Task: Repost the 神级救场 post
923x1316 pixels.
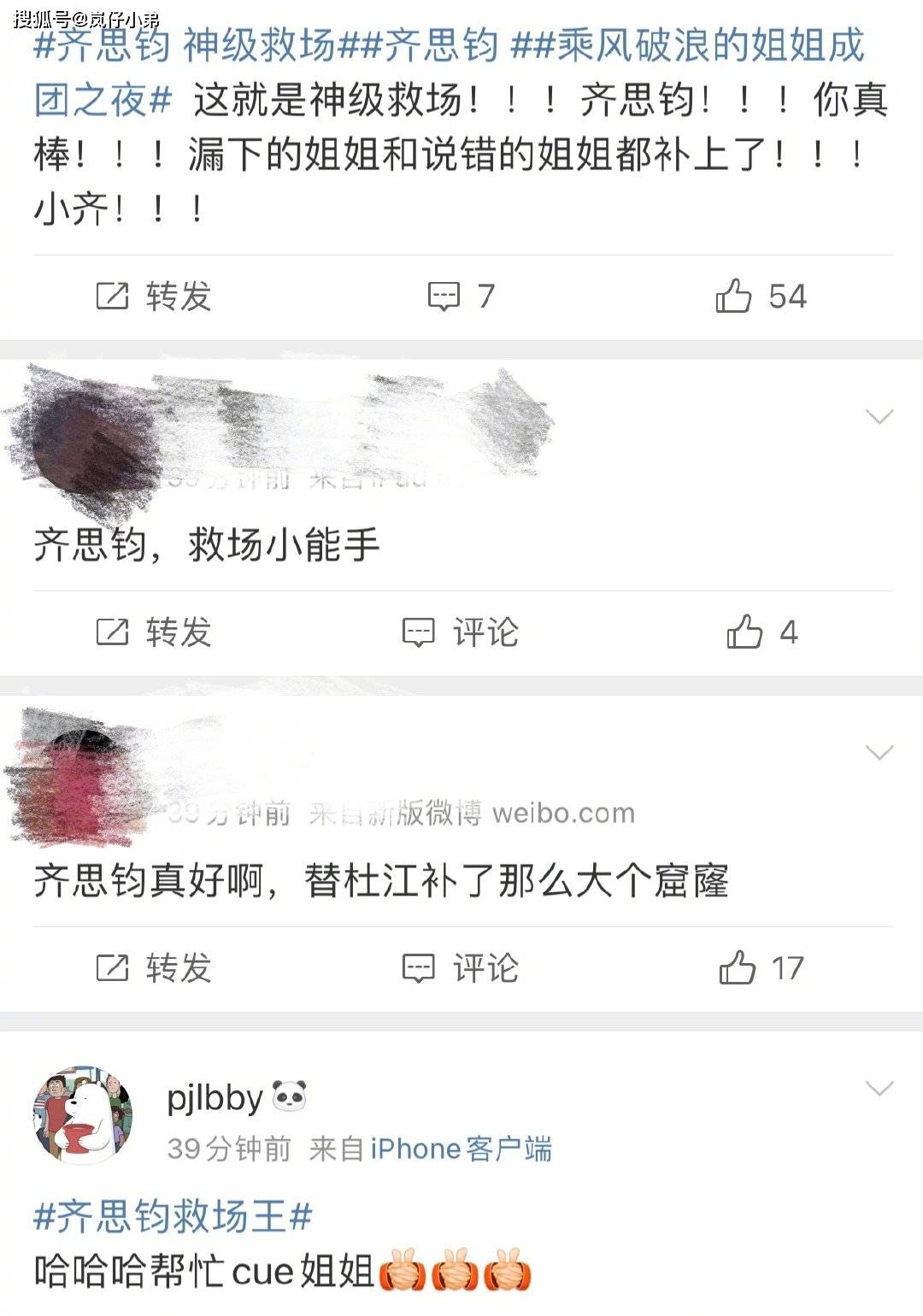Action: [x=154, y=297]
